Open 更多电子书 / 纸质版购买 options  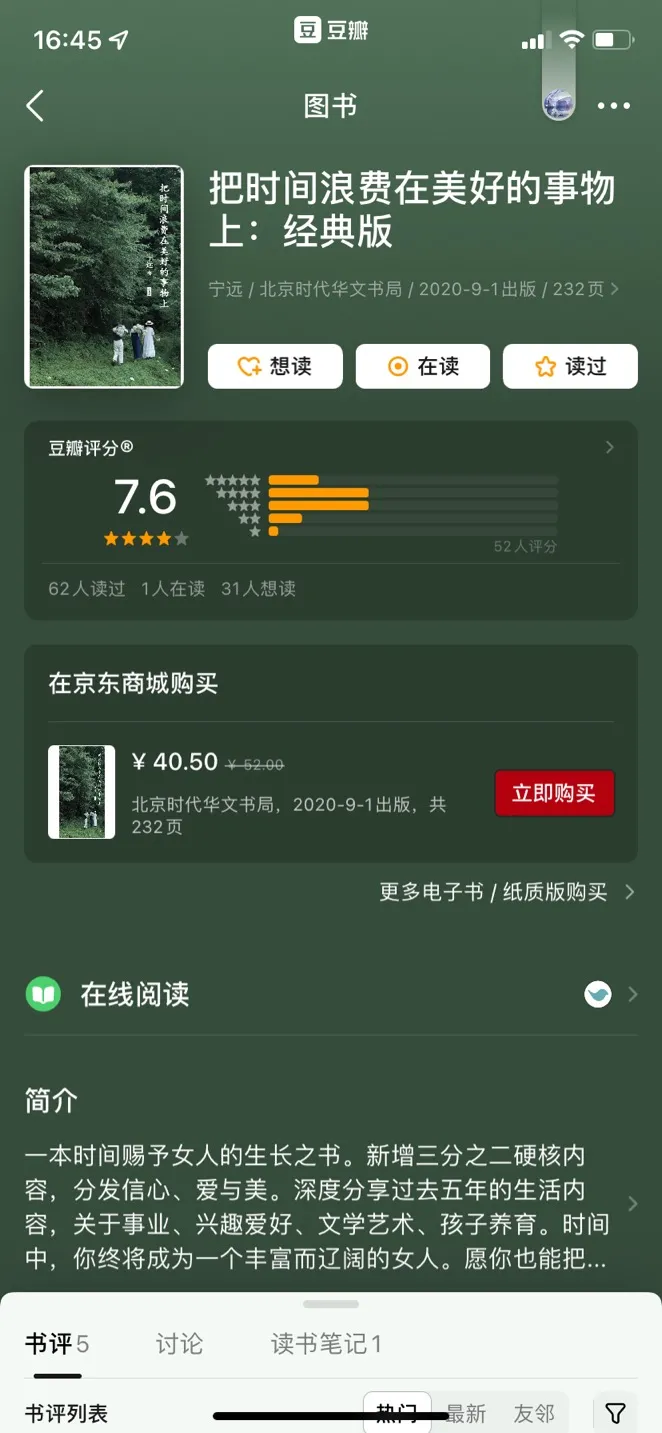505,892
